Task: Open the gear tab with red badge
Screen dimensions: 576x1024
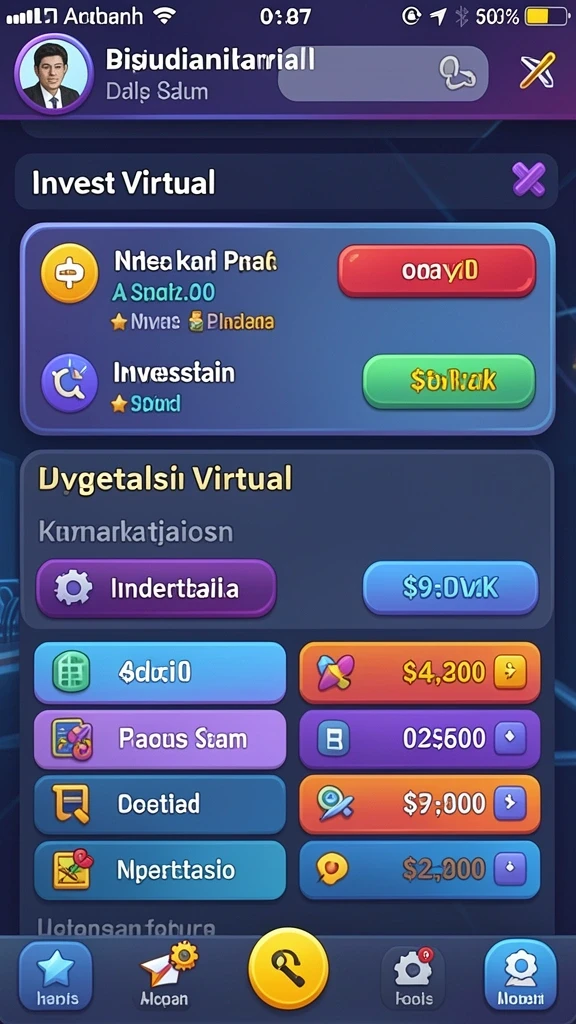Action: tap(413, 977)
